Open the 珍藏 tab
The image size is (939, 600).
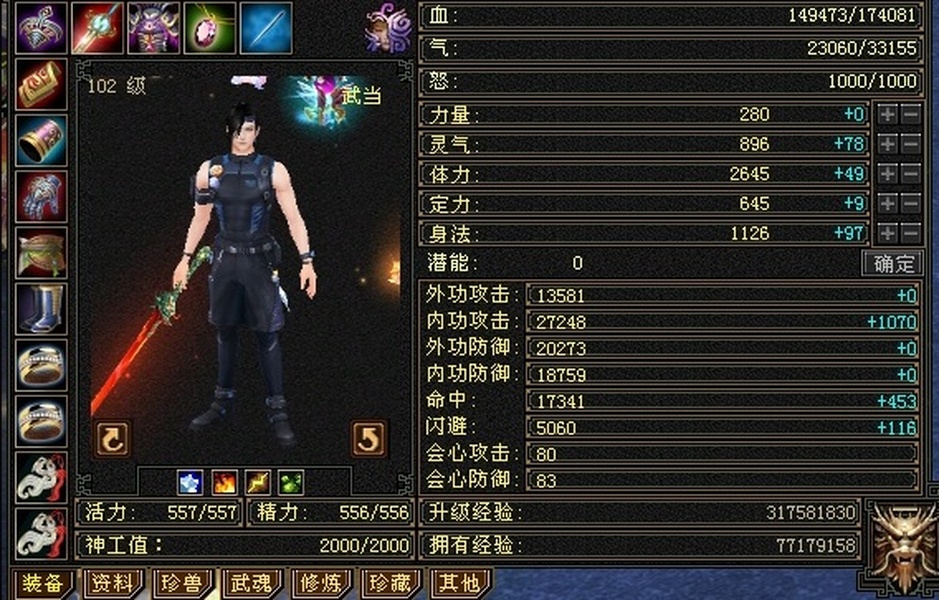(391, 583)
